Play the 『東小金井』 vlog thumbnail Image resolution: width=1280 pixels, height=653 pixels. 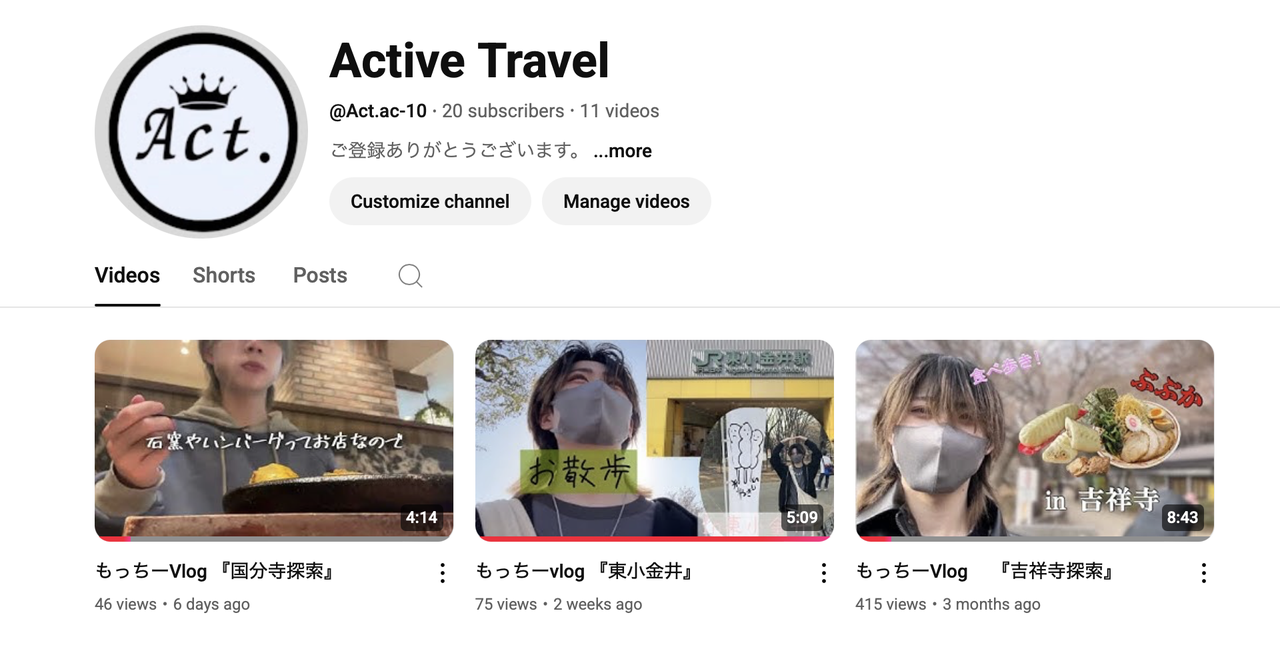click(654, 439)
